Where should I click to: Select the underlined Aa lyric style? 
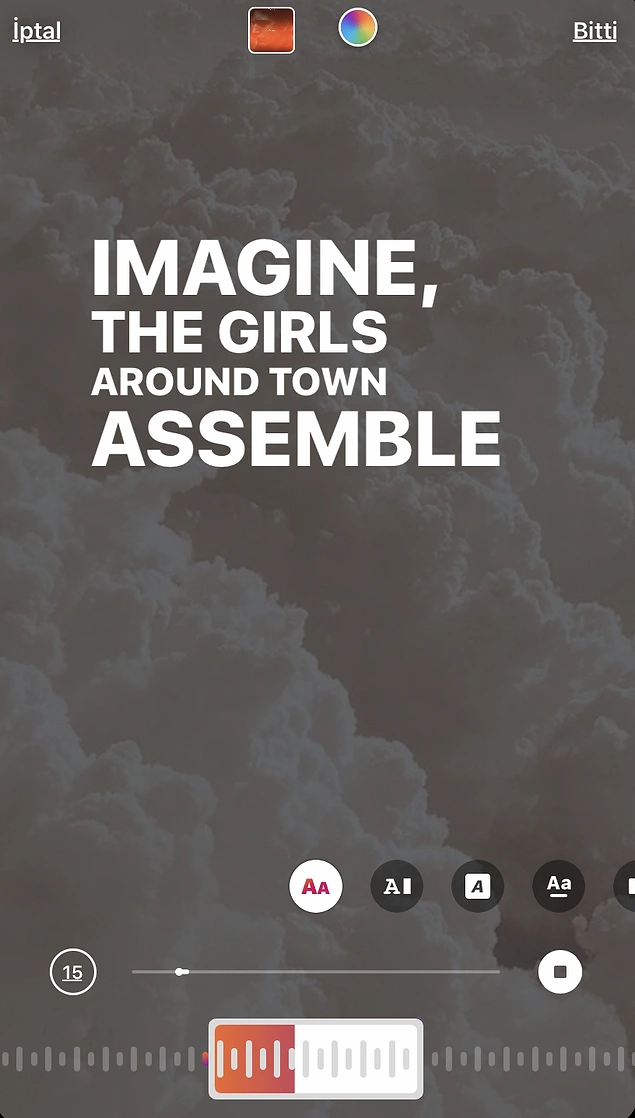(x=558, y=886)
